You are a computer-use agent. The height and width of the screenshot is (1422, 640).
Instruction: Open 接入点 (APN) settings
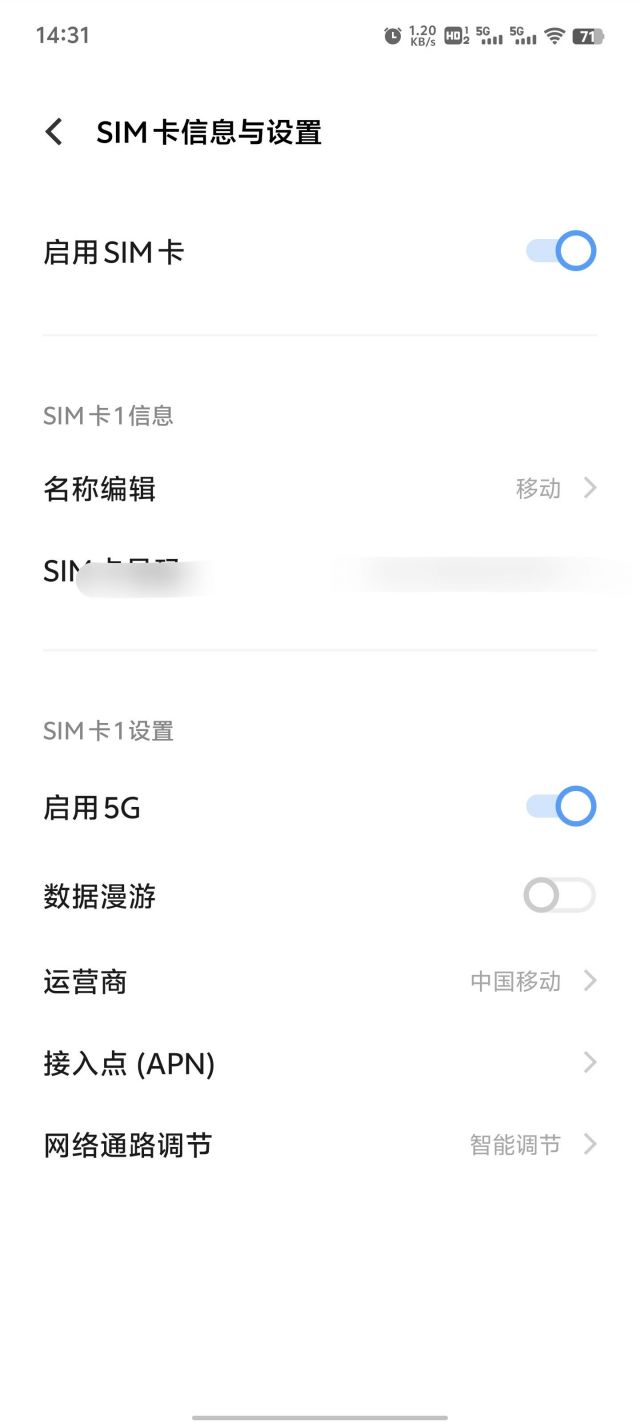tap(320, 1063)
